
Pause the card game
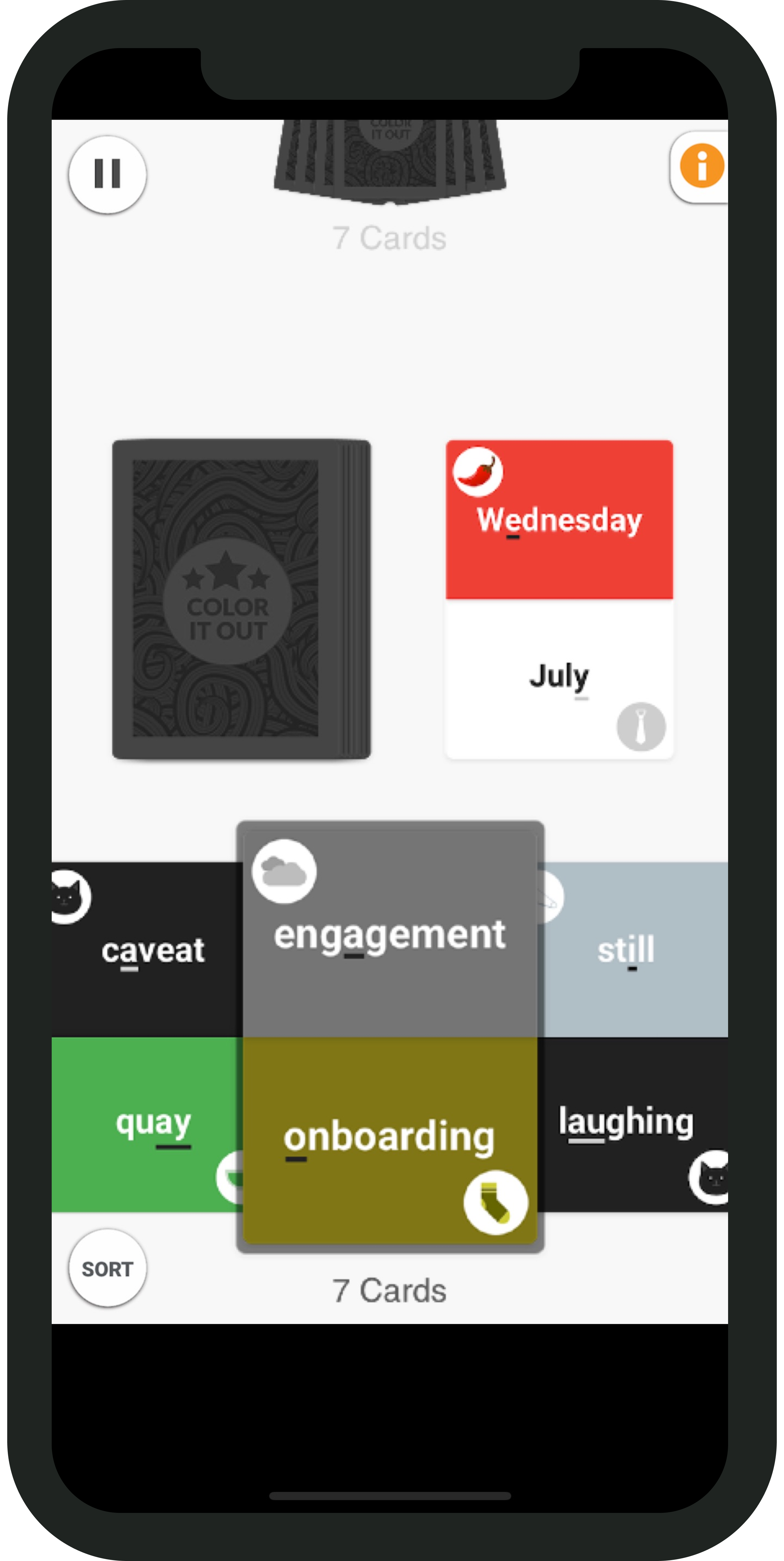[107, 174]
